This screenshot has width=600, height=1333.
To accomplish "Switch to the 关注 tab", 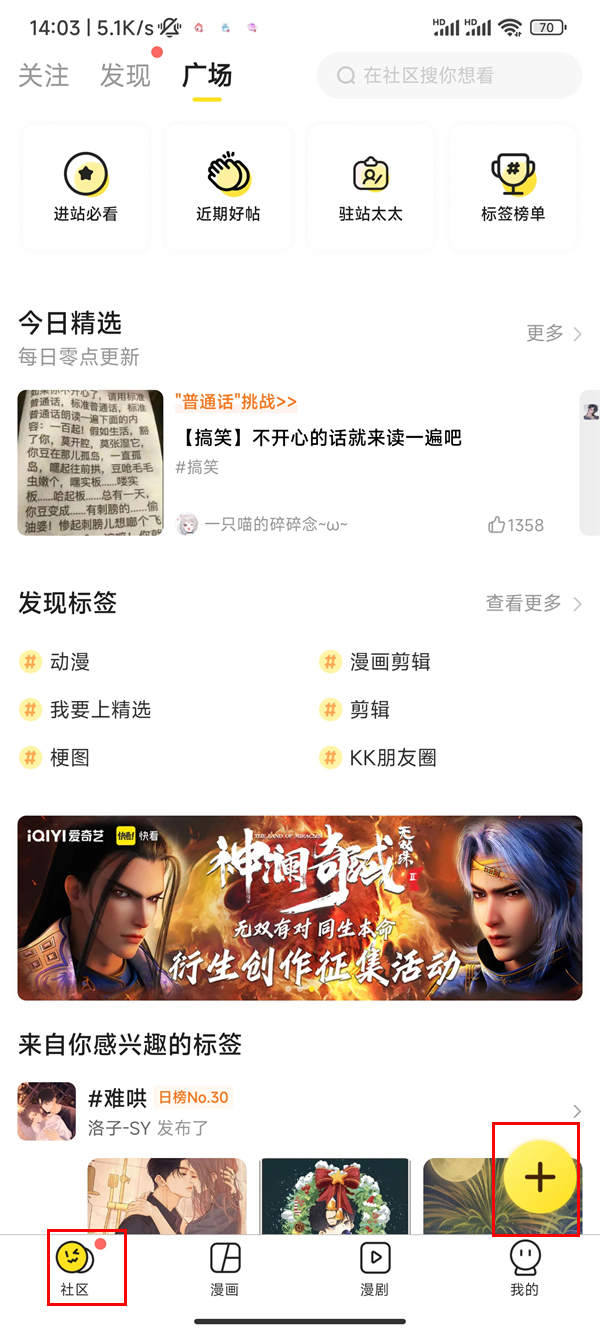I will pos(43,76).
